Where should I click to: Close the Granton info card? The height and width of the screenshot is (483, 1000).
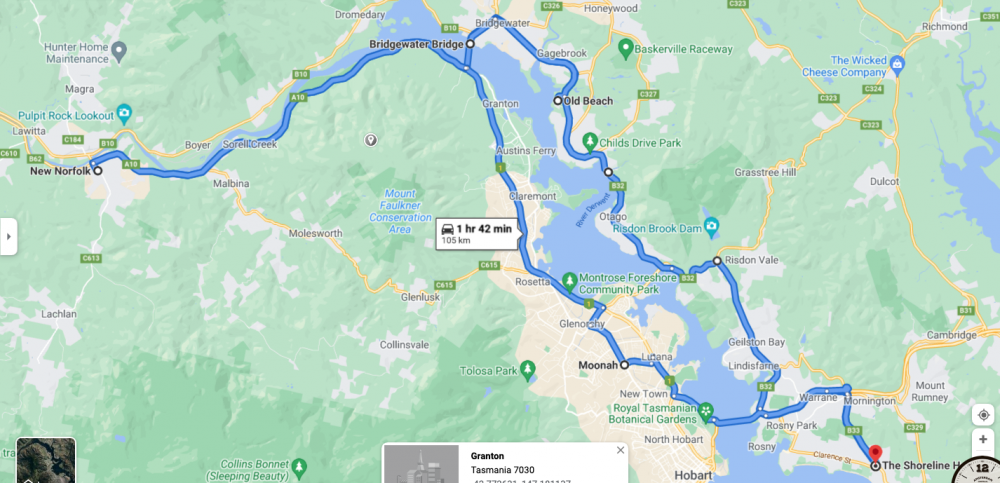click(620, 450)
